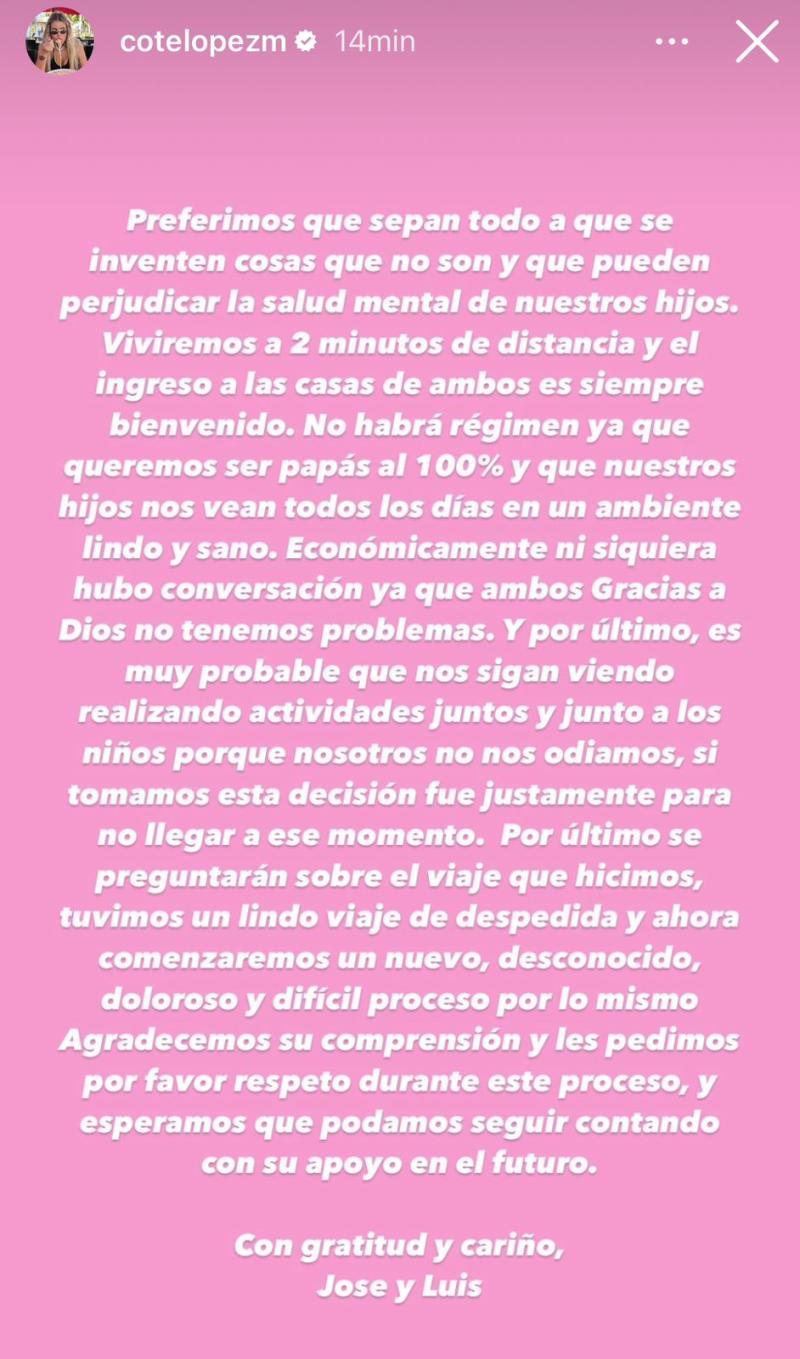Click the closing text 'Con gratitud y cariño'
800x1359 pixels.
point(399,1245)
